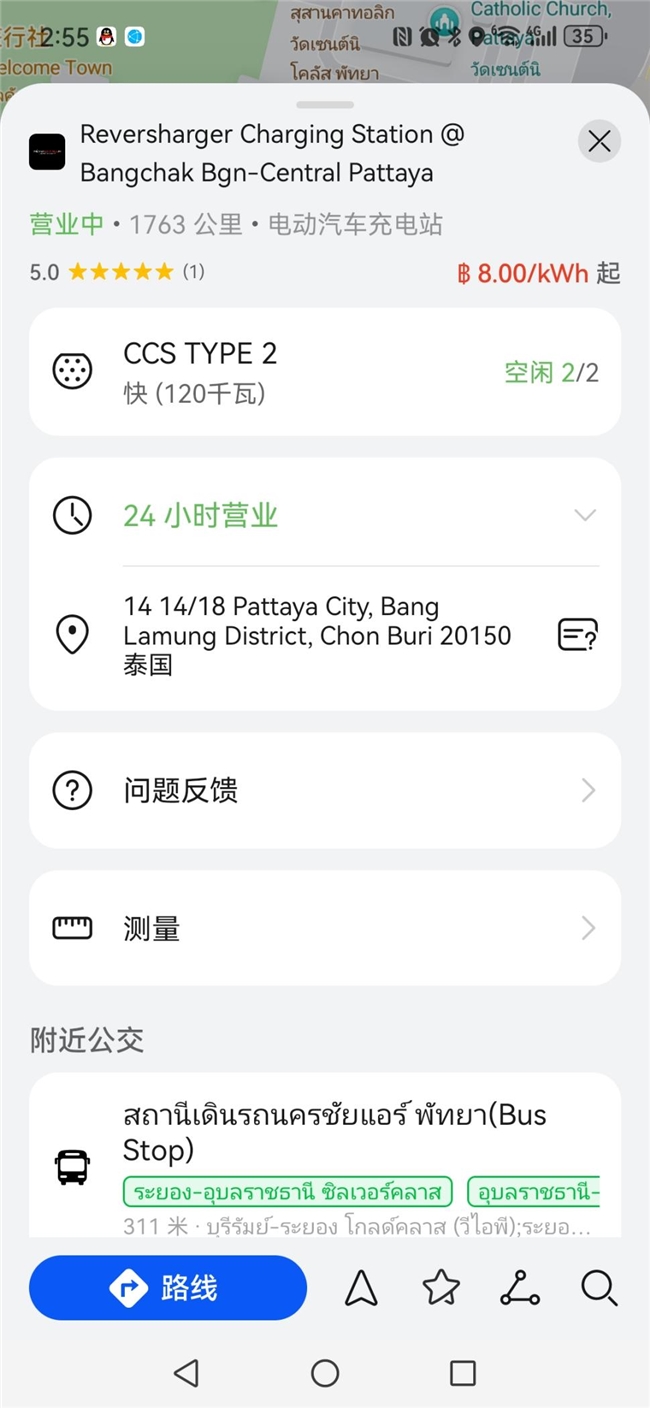Tap the address edit suggestion icon
Viewport: 650px width, 1408px height.
coord(577,635)
